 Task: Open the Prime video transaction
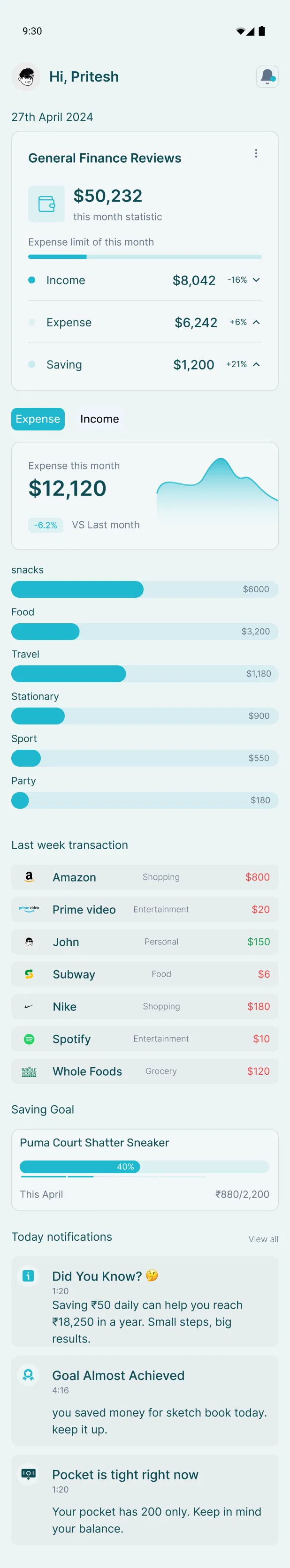pos(145,909)
